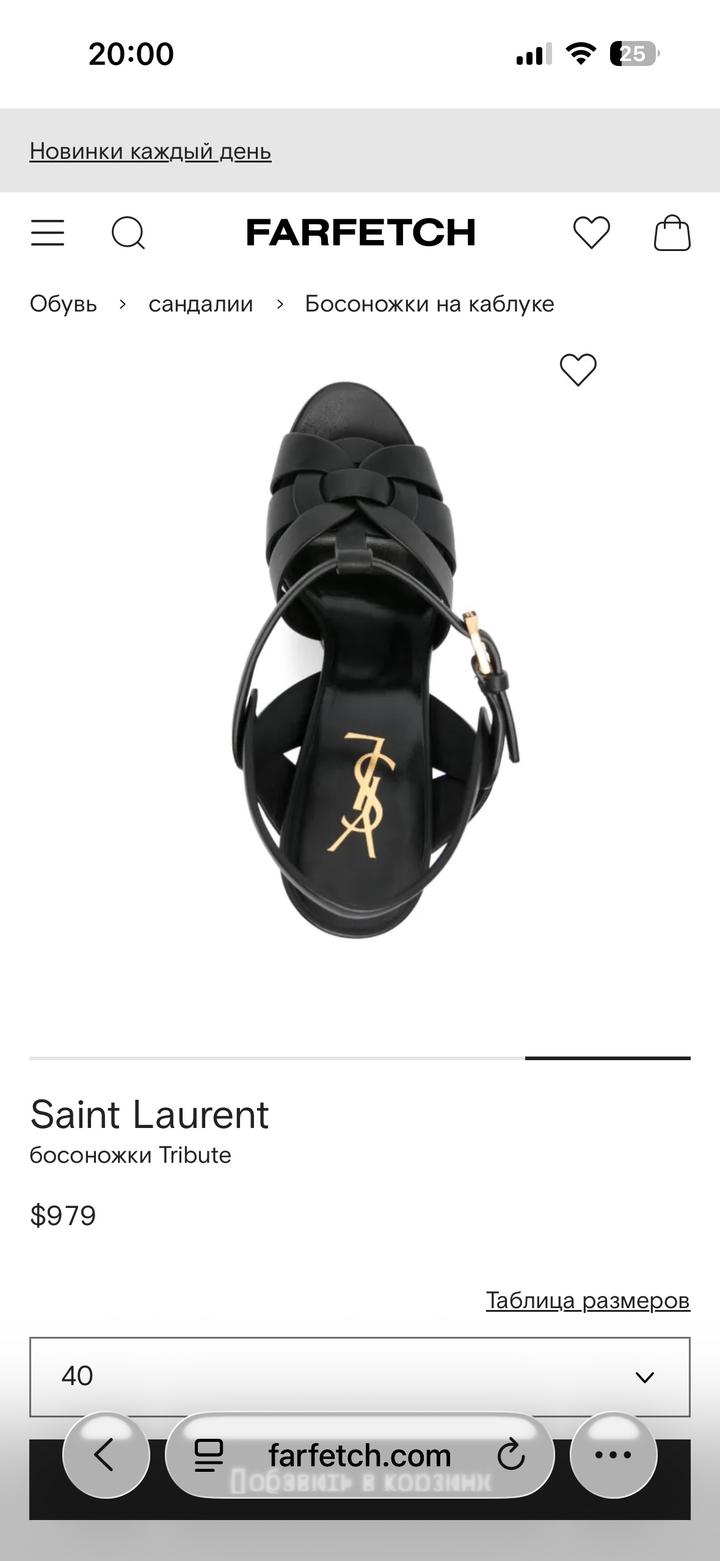Go back with the browser back arrow
The width and height of the screenshot is (720, 1561).
pos(106,1455)
